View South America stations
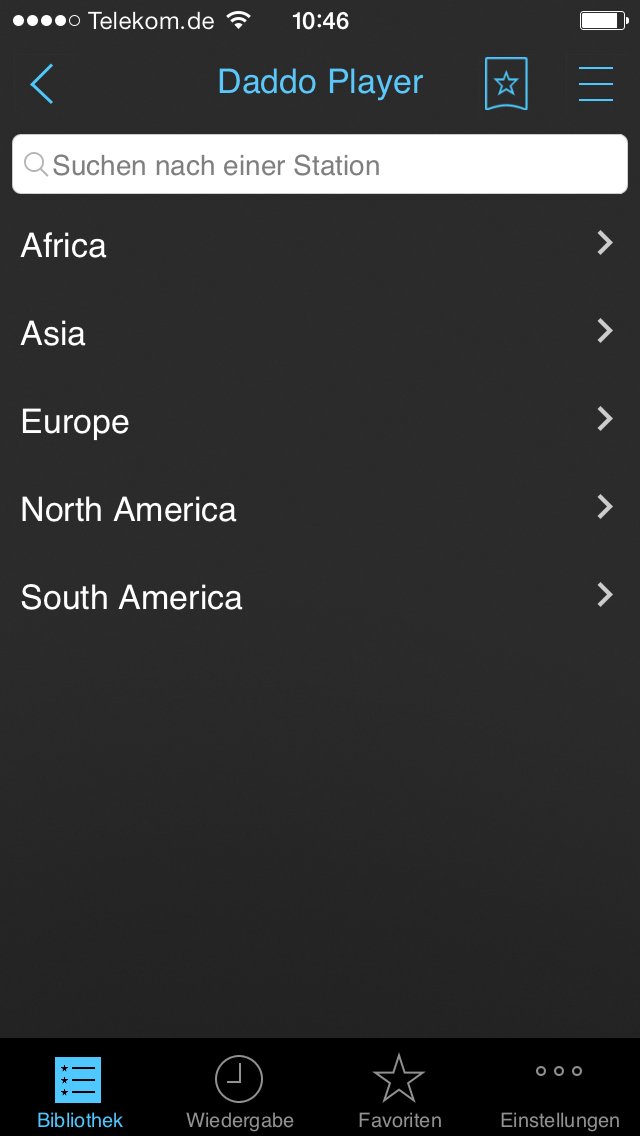Viewport: 640px width, 1136px height. point(320,597)
